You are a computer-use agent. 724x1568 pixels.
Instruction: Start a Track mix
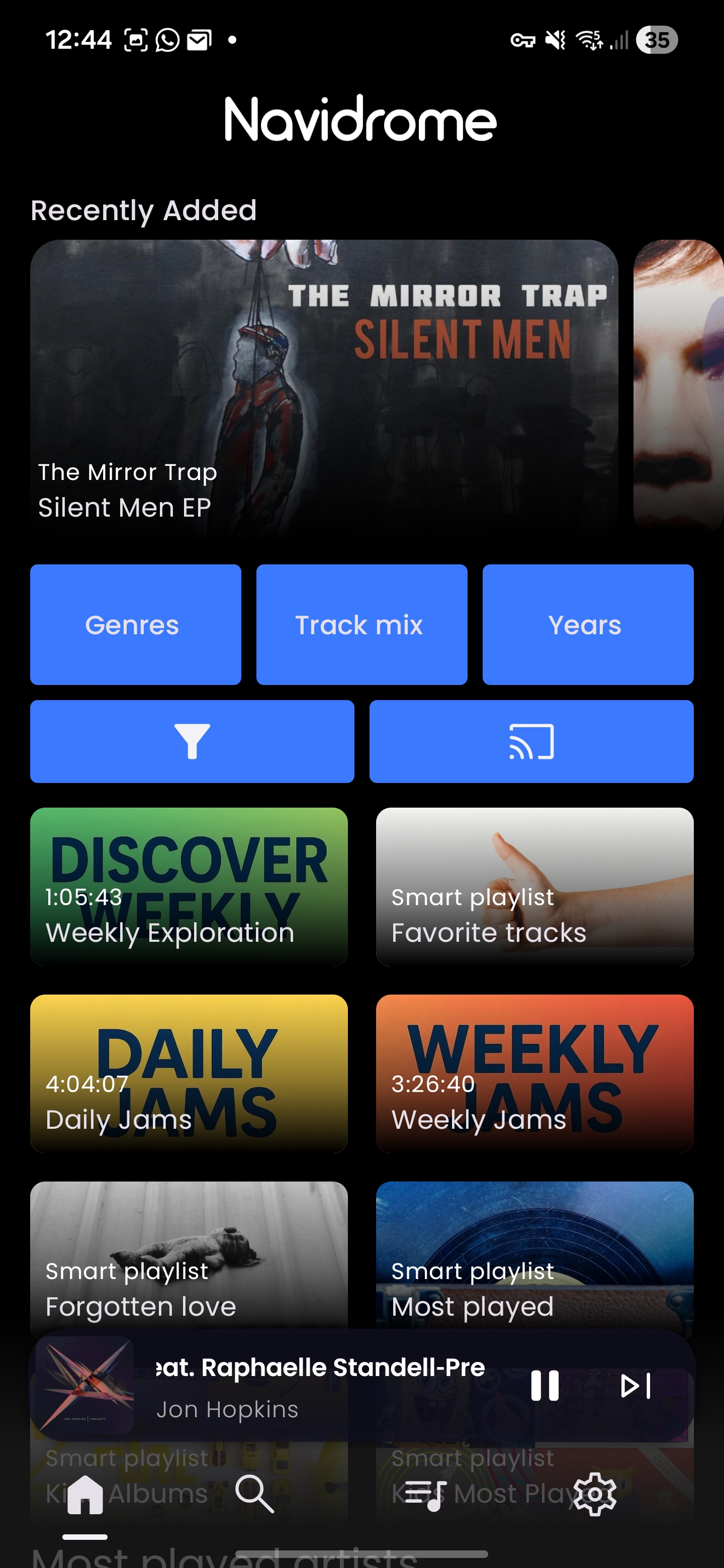(361, 625)
